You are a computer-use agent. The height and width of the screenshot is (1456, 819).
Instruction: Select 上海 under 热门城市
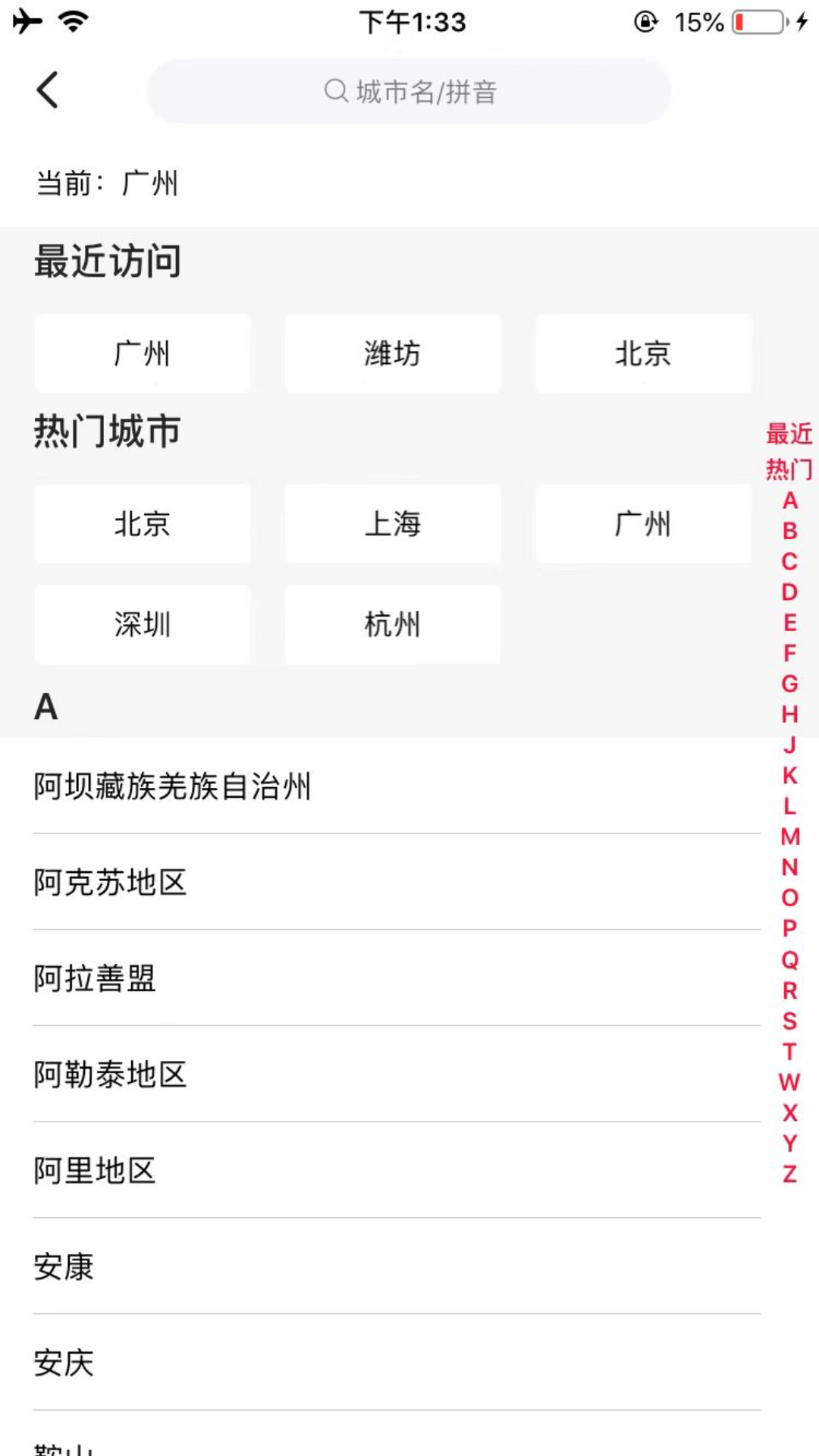392,524
